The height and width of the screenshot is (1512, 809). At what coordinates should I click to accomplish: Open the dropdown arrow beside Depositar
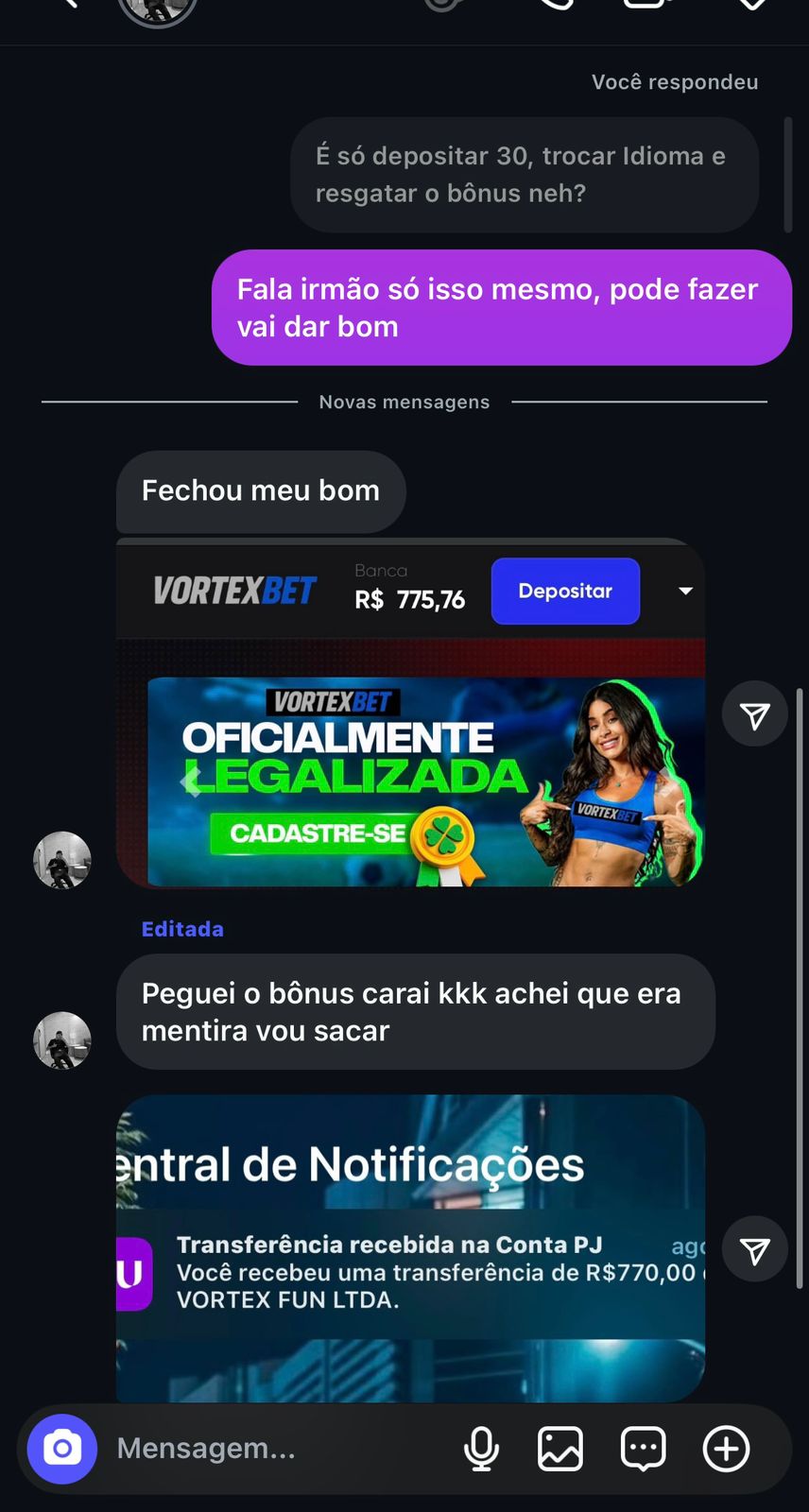point(683,591)
